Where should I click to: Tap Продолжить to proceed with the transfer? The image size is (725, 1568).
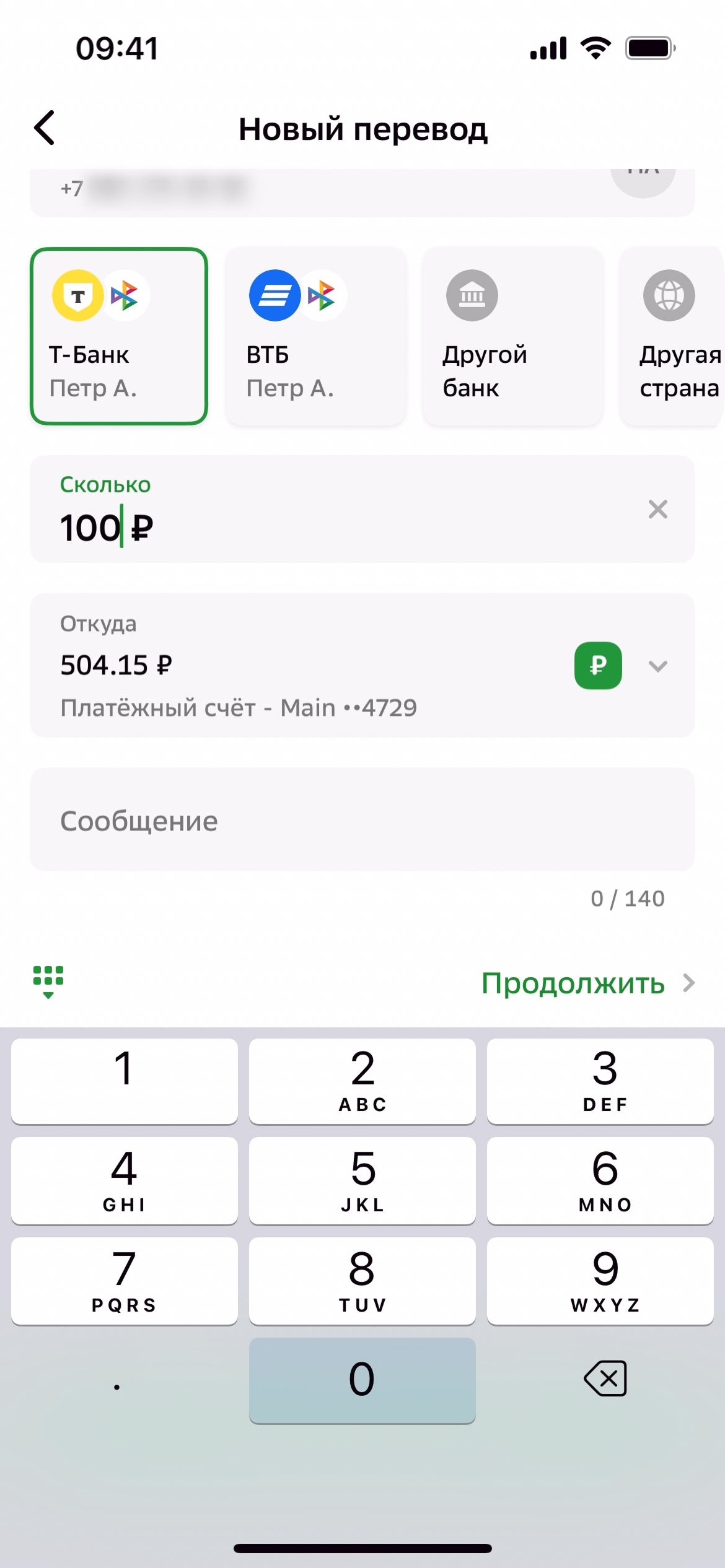[587, 983]
